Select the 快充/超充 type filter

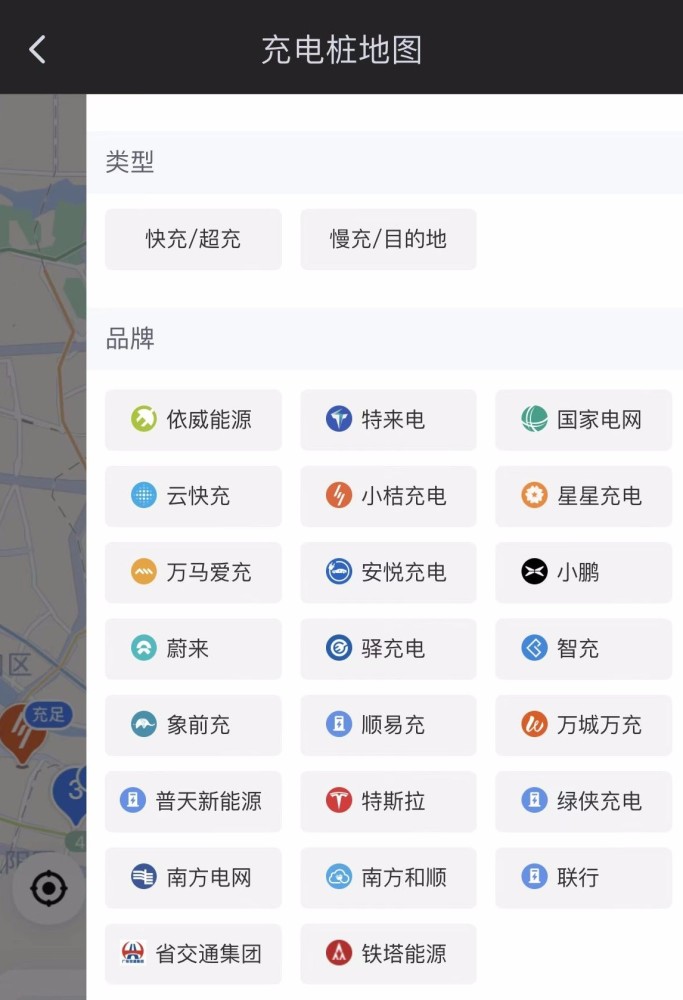click(193, 239)
